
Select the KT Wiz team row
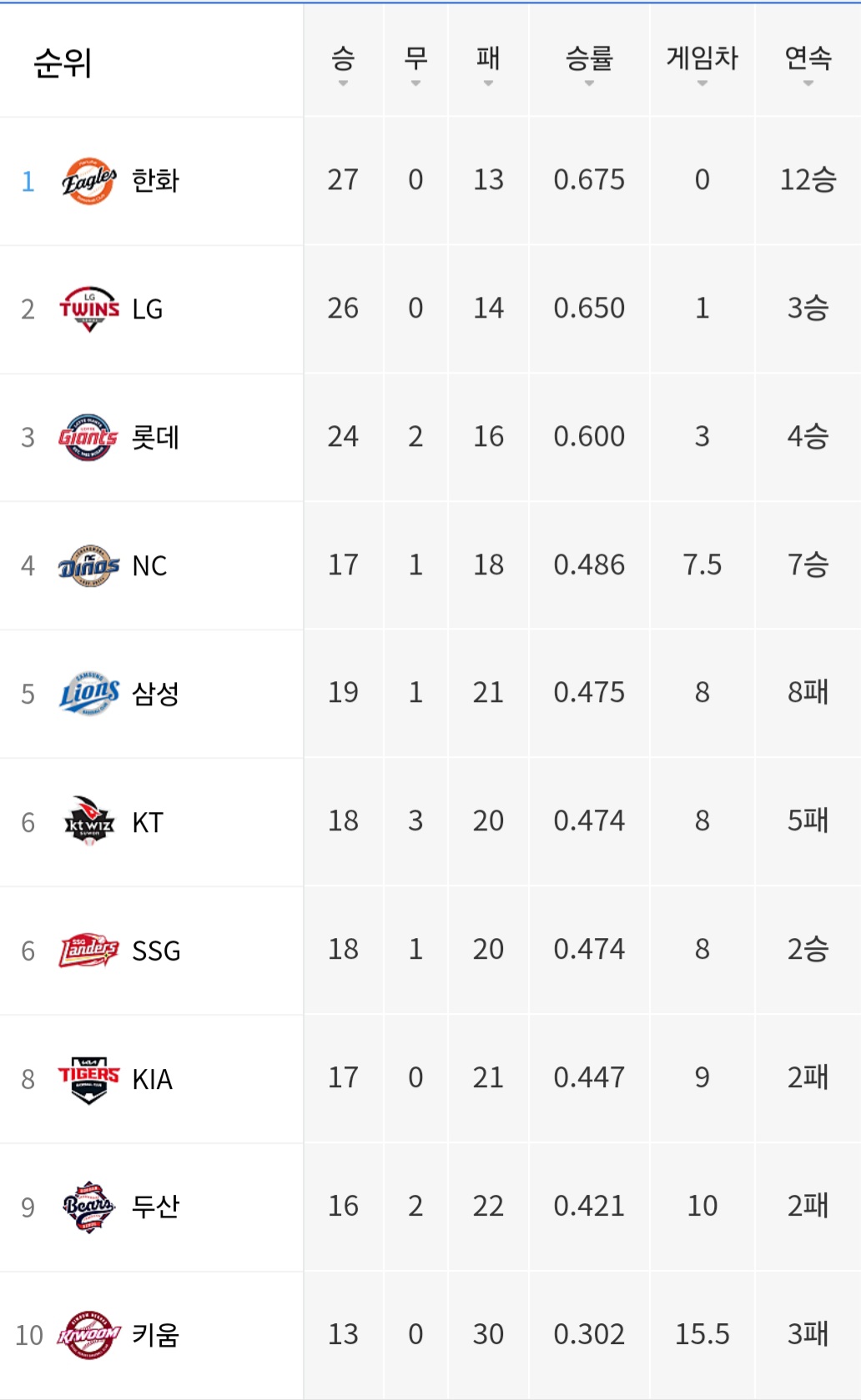pos(430,823)
